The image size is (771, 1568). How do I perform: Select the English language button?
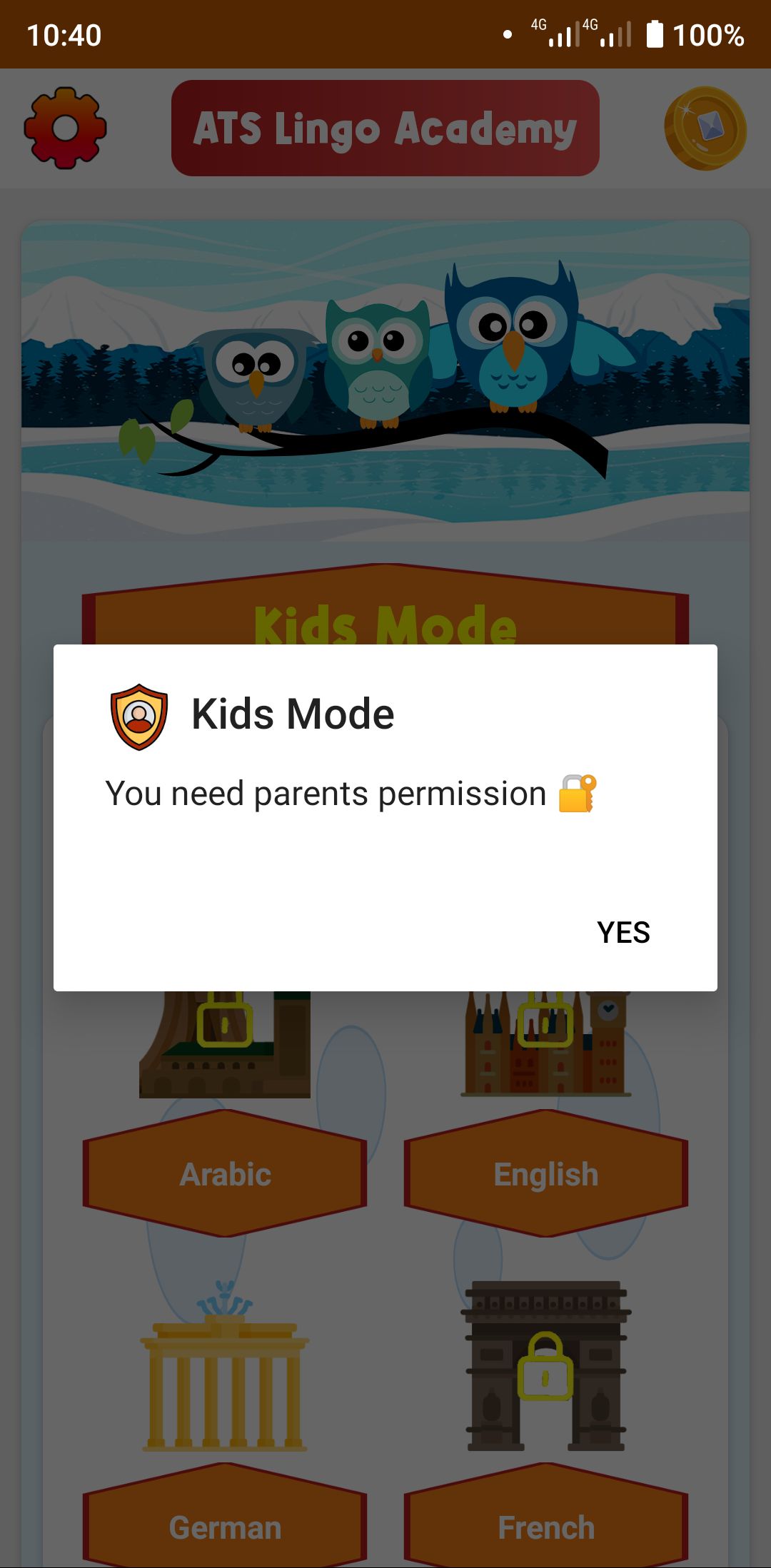click(x=546, y=1173)
